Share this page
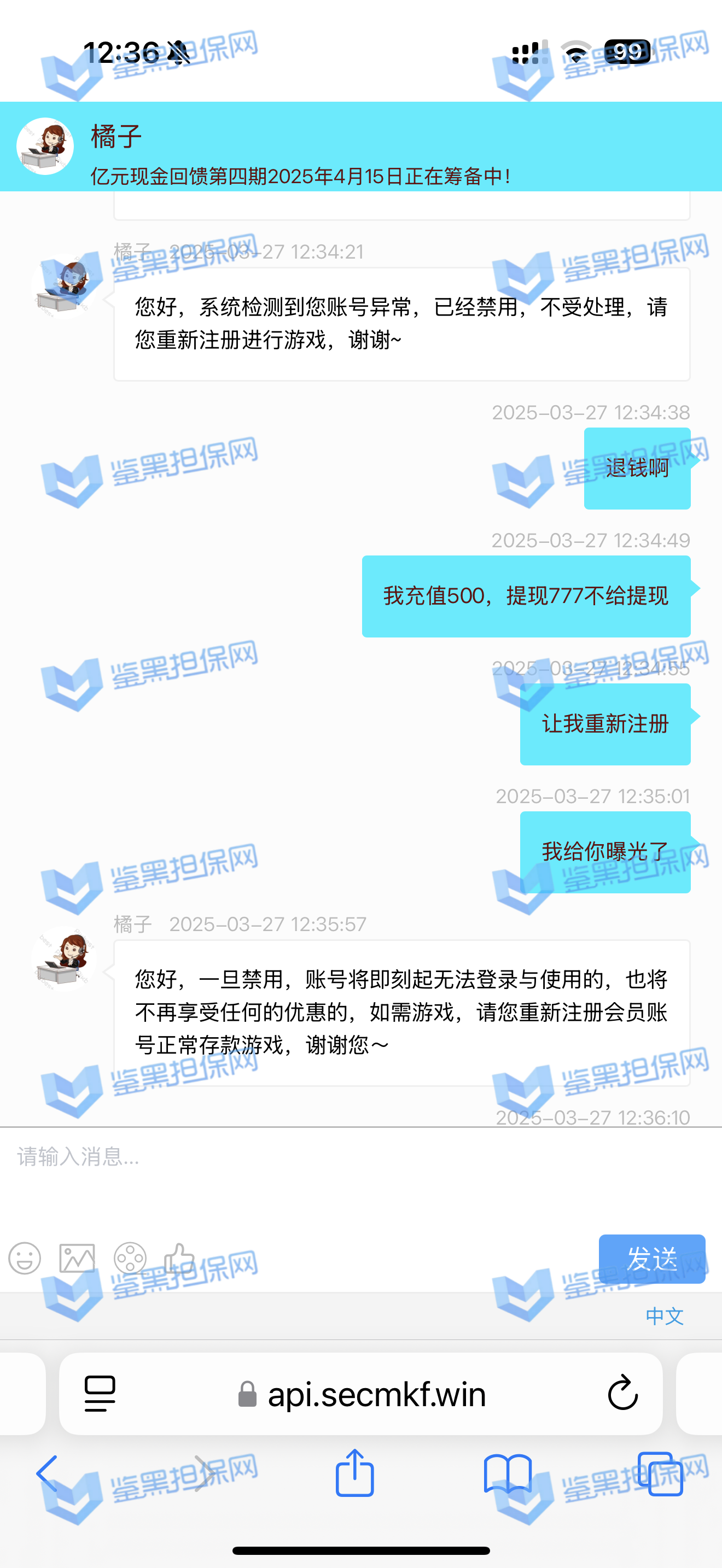 [x=354, y=1473]
